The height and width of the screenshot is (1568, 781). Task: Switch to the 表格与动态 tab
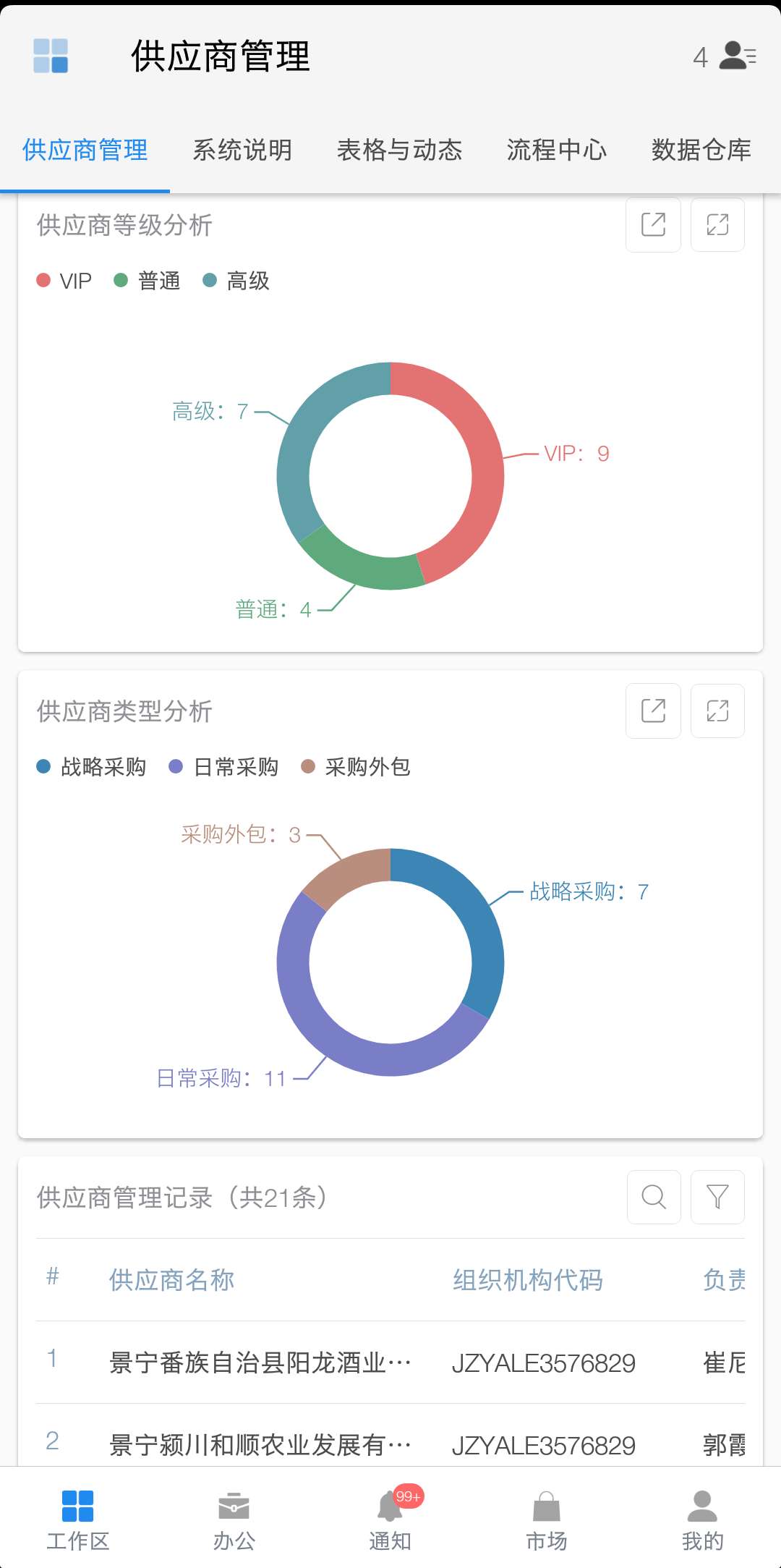point(399,150)
